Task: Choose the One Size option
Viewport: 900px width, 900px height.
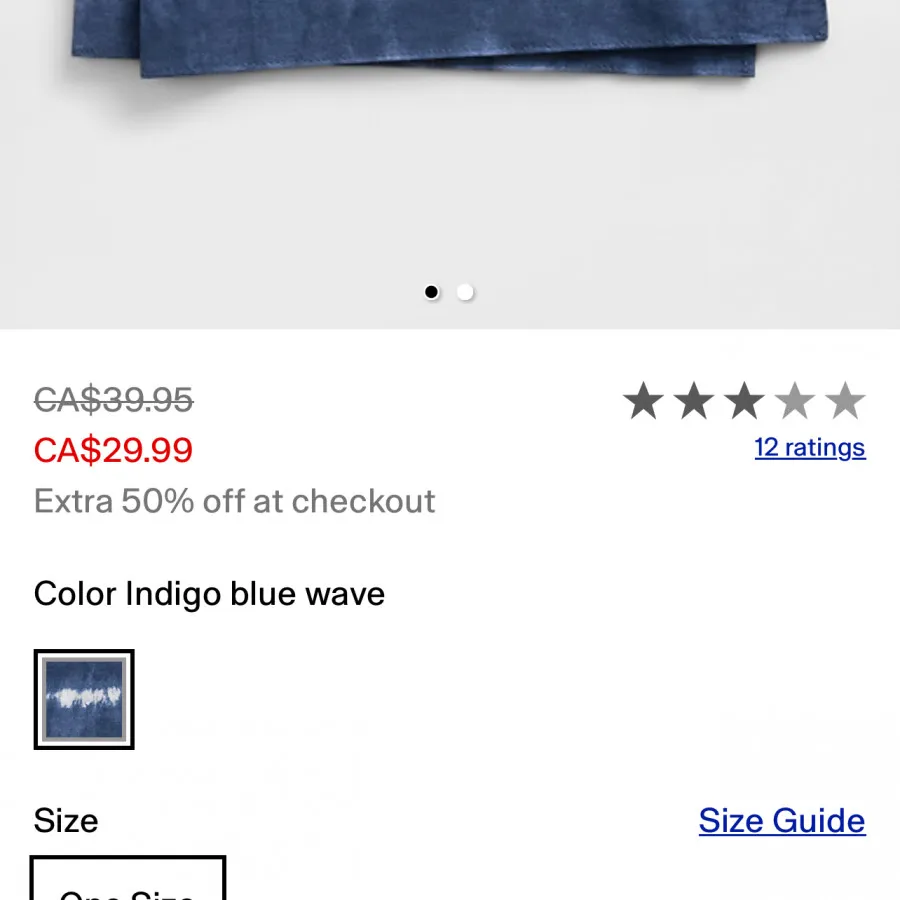Action: coord(128,882)
